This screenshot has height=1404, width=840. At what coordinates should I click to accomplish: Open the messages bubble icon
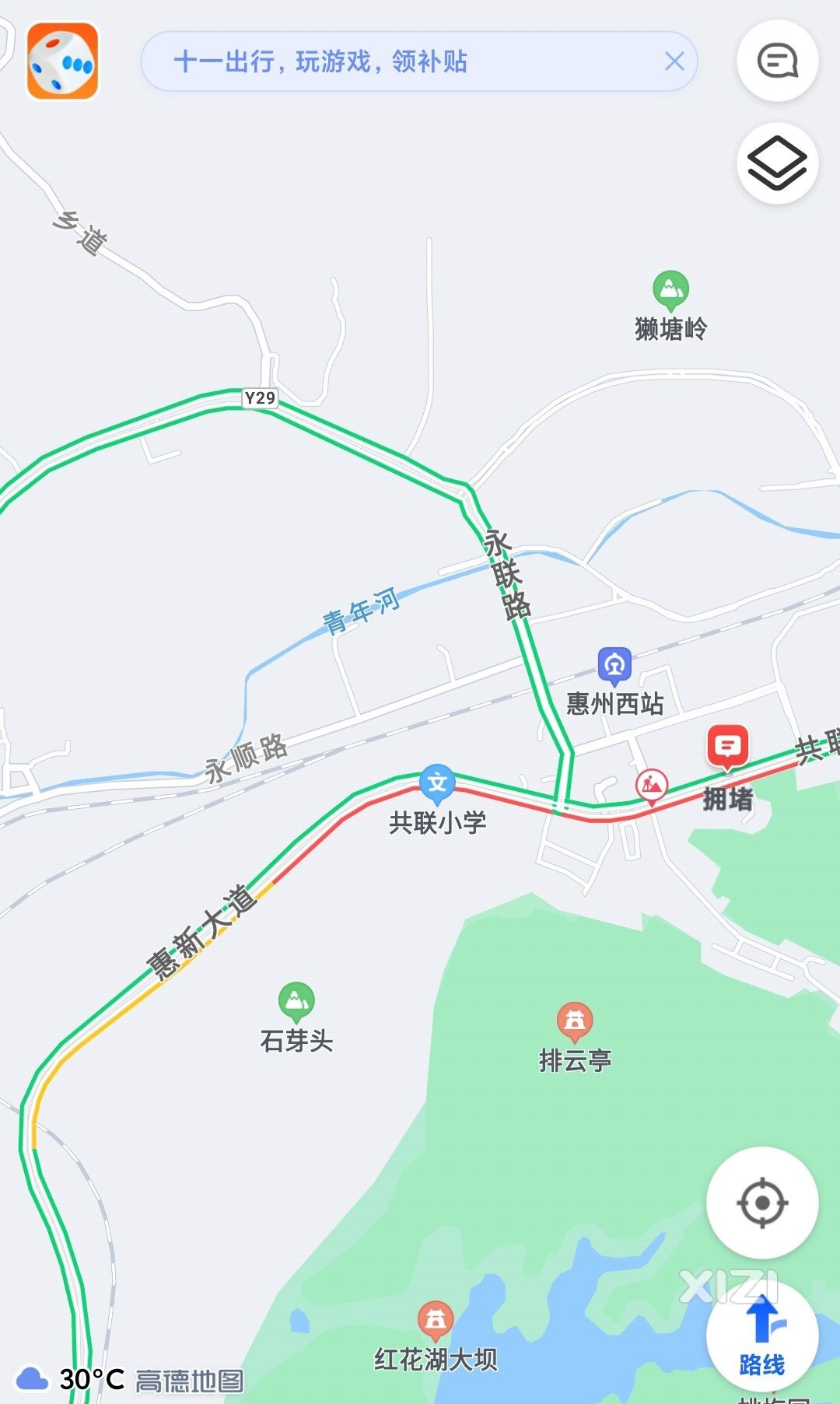(777, 61)
